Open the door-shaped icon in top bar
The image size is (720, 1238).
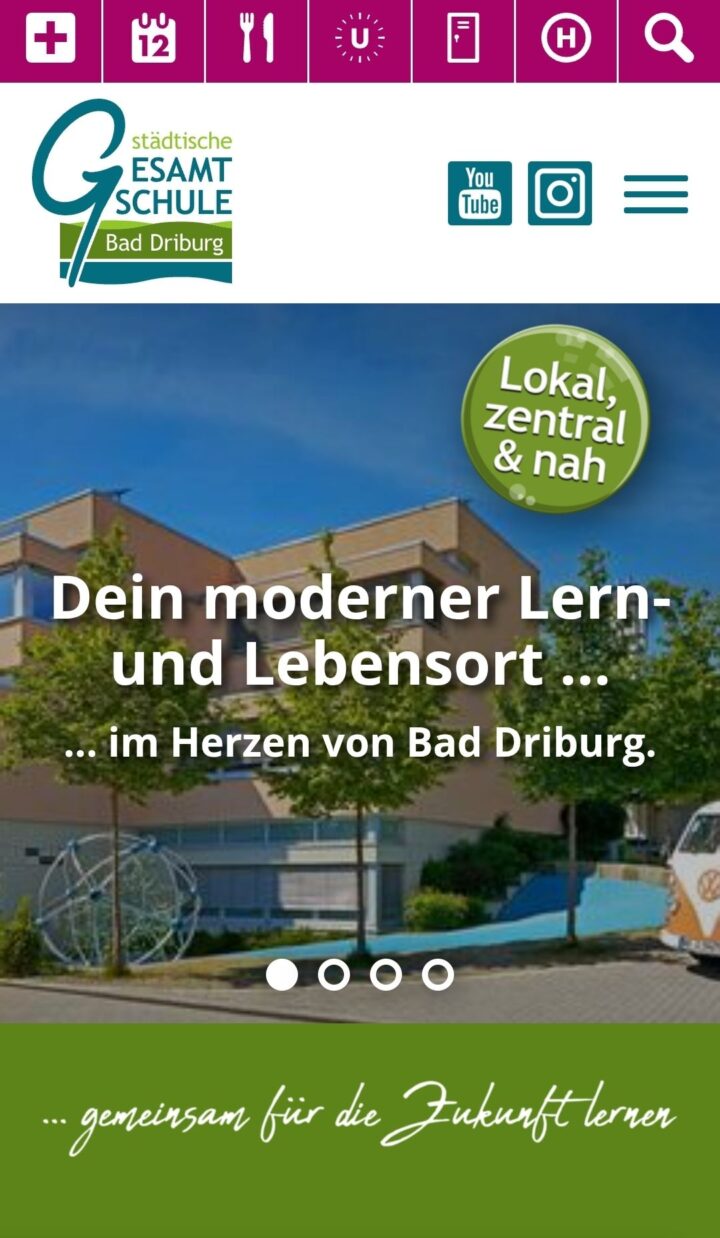click(462, 40)
